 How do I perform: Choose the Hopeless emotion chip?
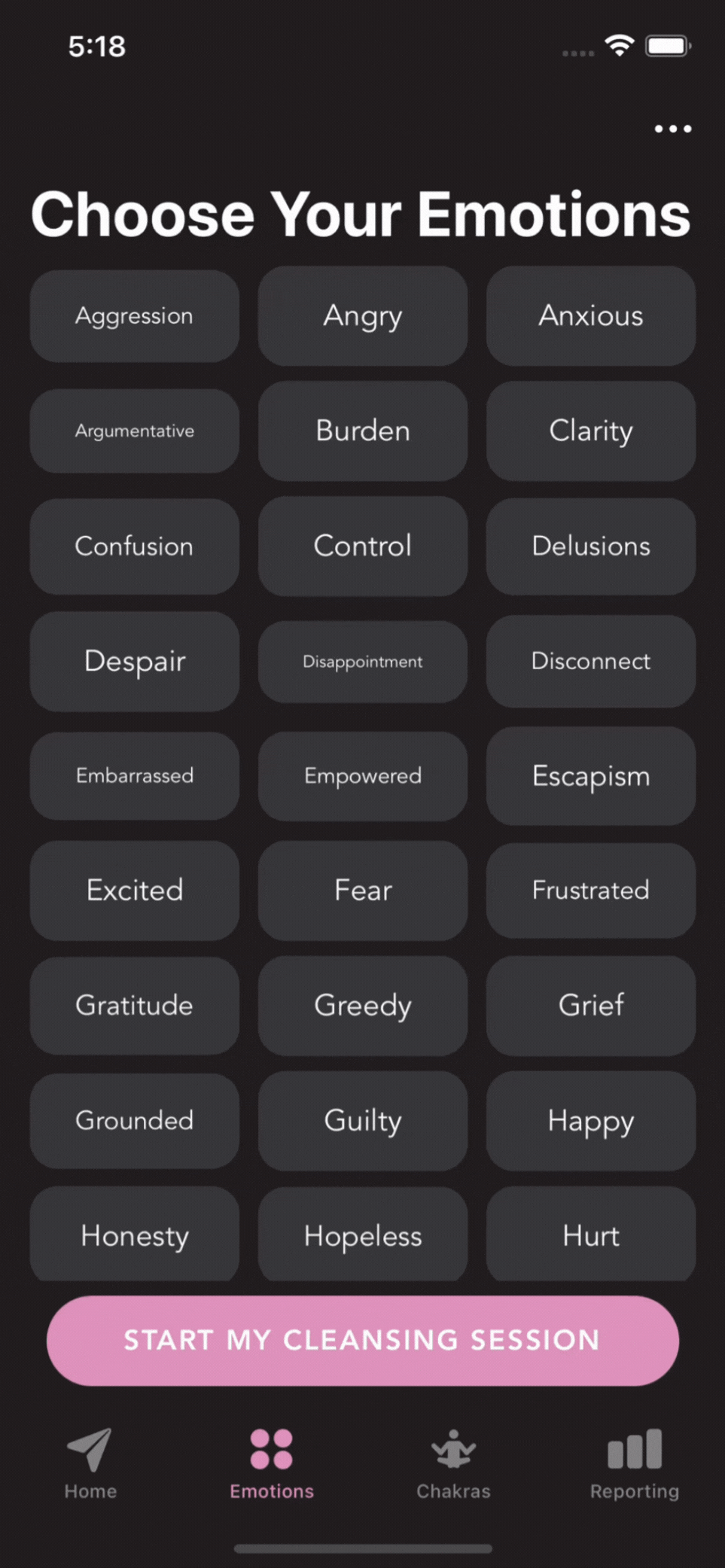click(363, 1235)
